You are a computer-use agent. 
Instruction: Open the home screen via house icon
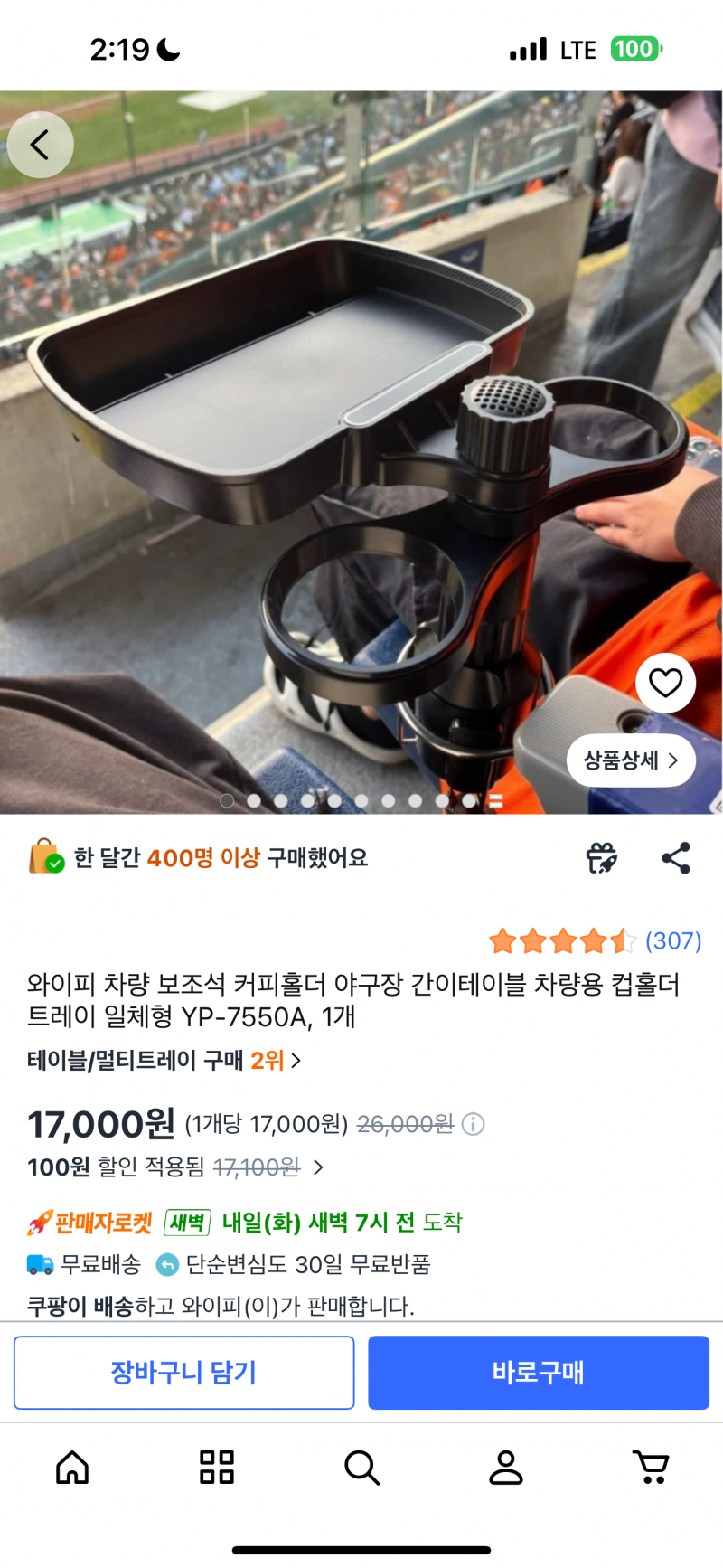[x=72, y=1468]
